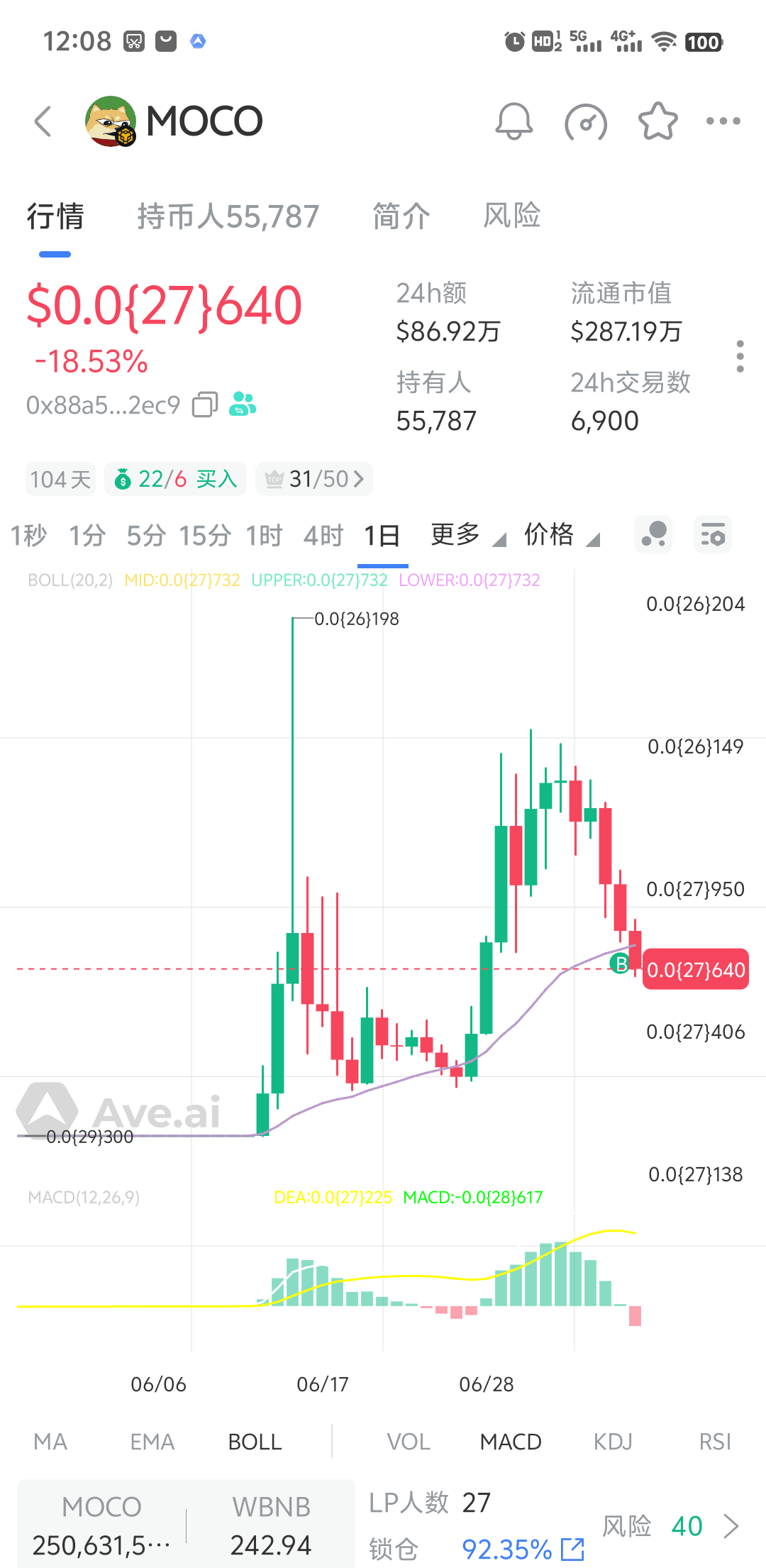This screenshot has height=1568, width=766.
Task: Switch to the 风险 tab
Action: pyautogui.click(x=512, y=215)
